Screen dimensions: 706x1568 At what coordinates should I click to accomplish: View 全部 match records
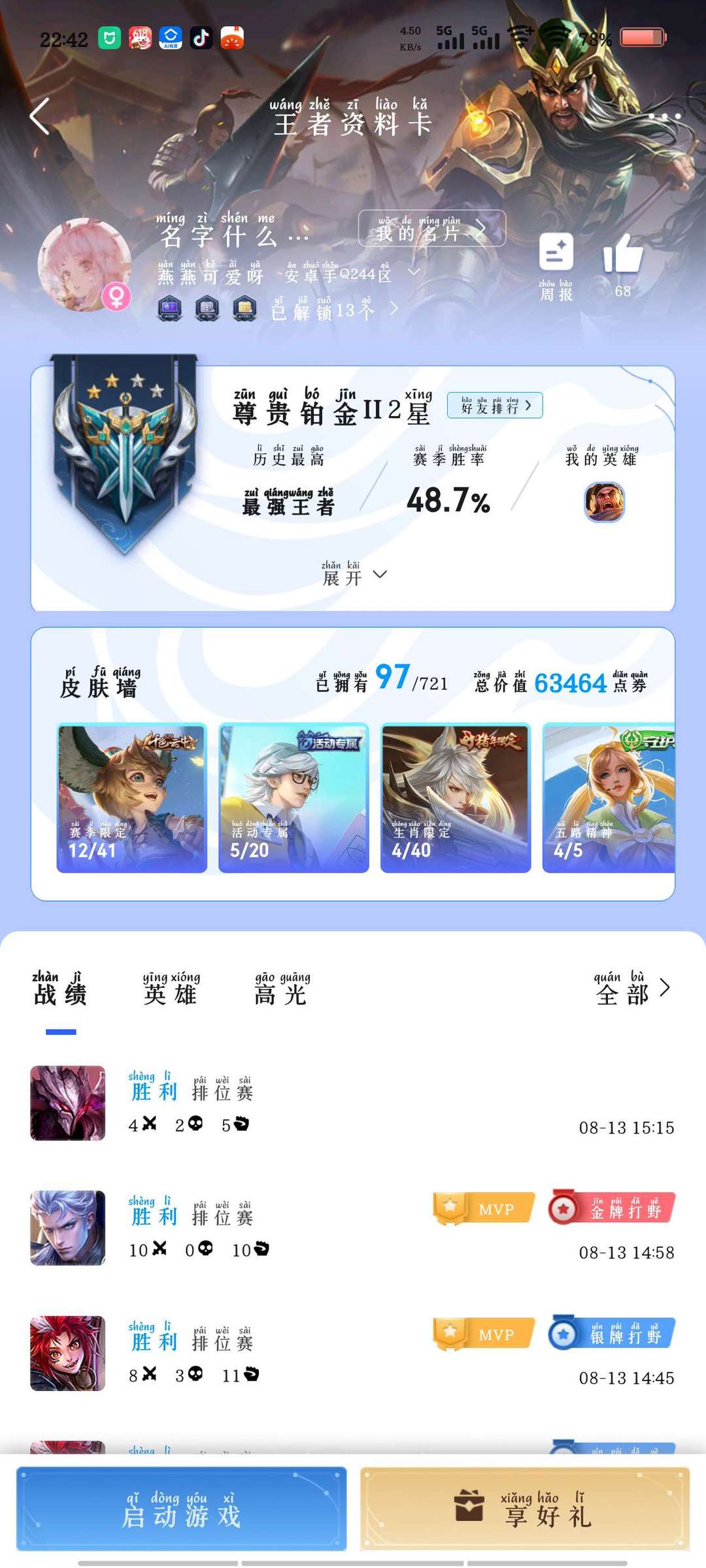click(x=632, y=988)
